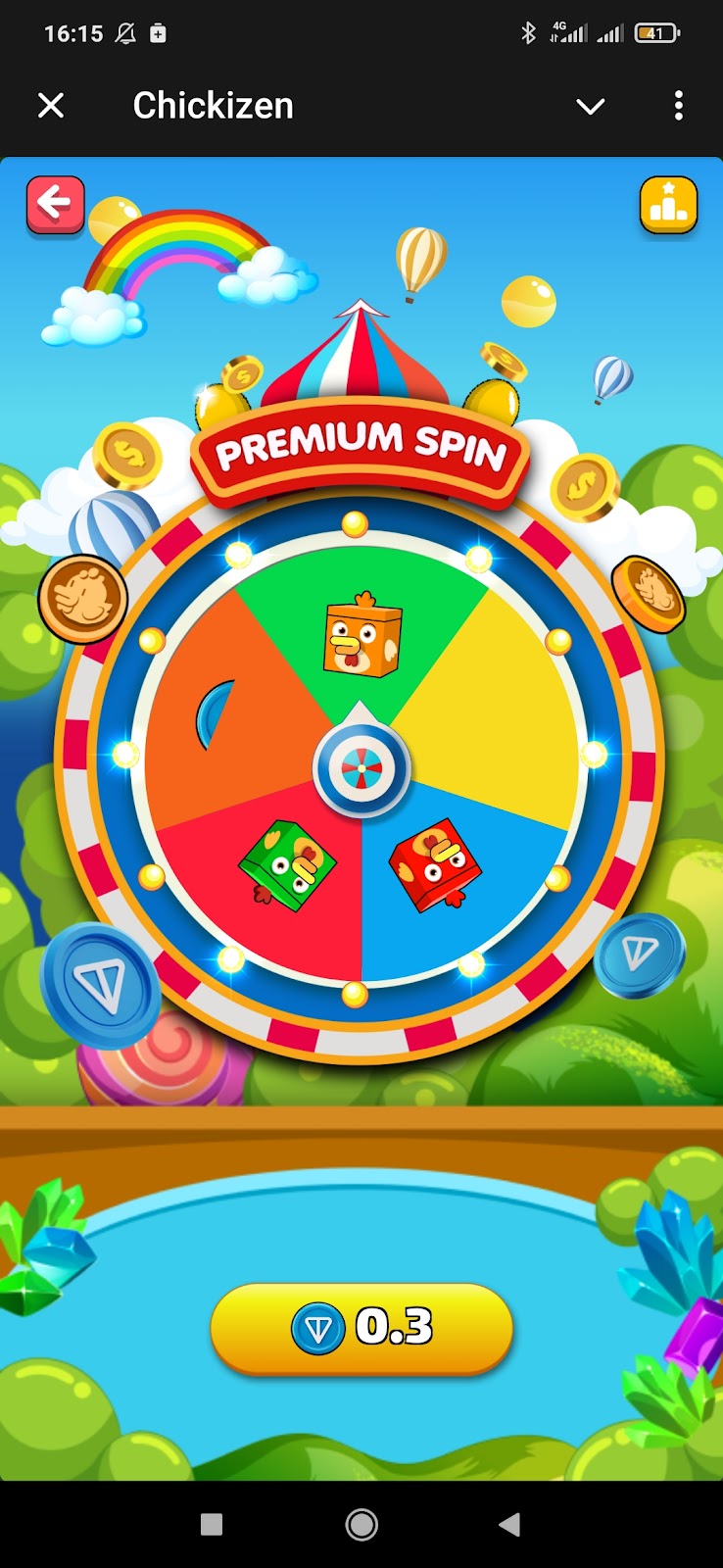This screenshot has width=723, height=1568.
Task: Open recent apps from navigation bar
Action: tap(212, 1524)
